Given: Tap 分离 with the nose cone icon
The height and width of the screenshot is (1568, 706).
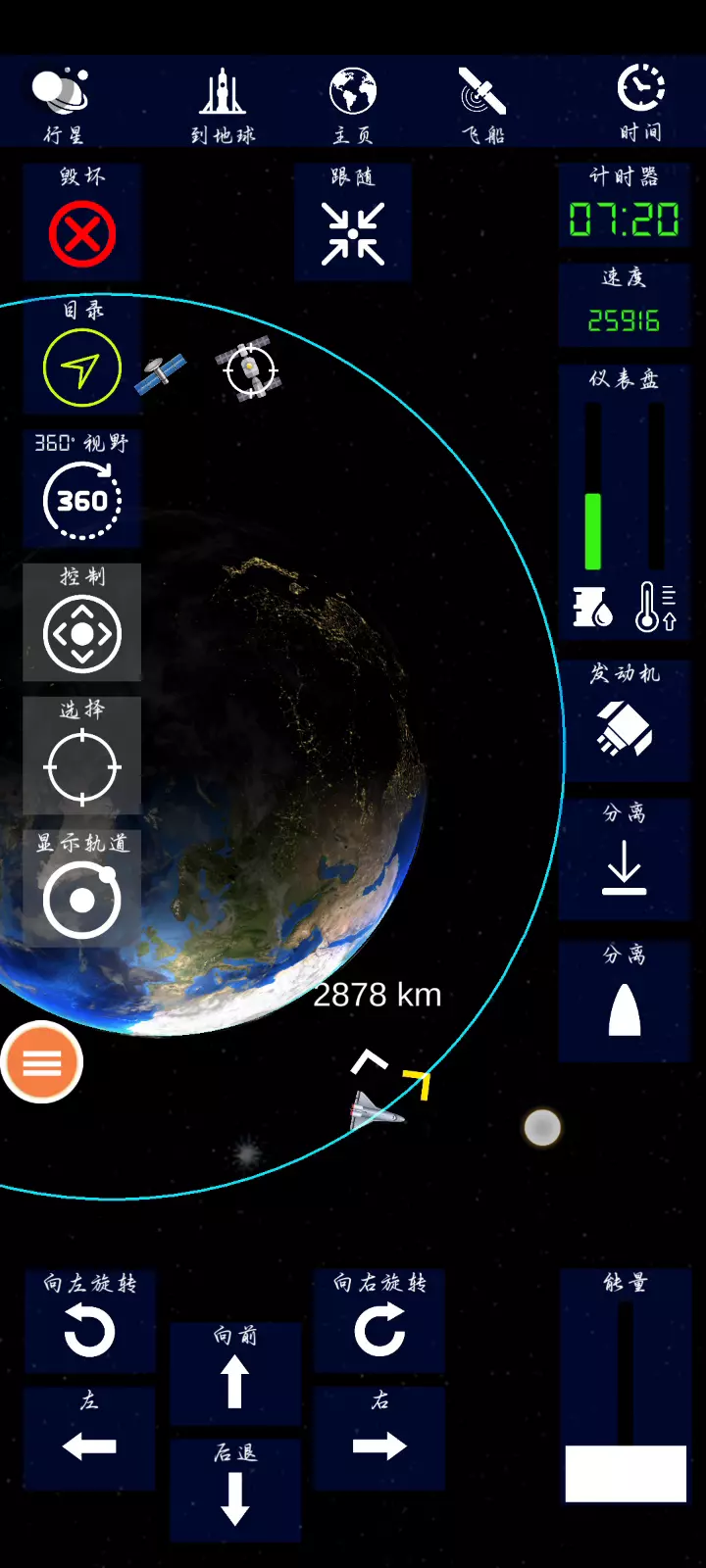Looking at the screenshot, I should tap(625, 1001).
